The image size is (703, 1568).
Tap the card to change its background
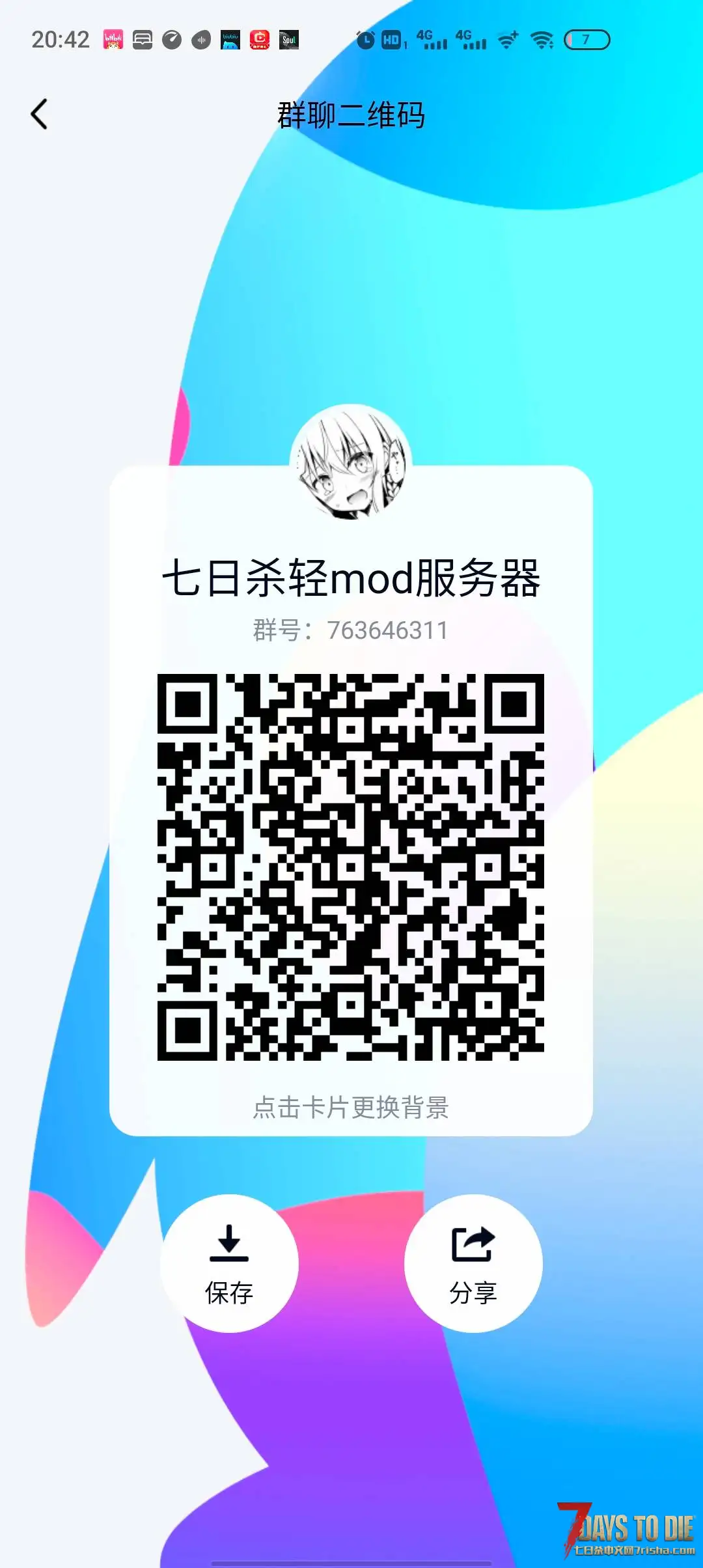tap(351, 1106)
